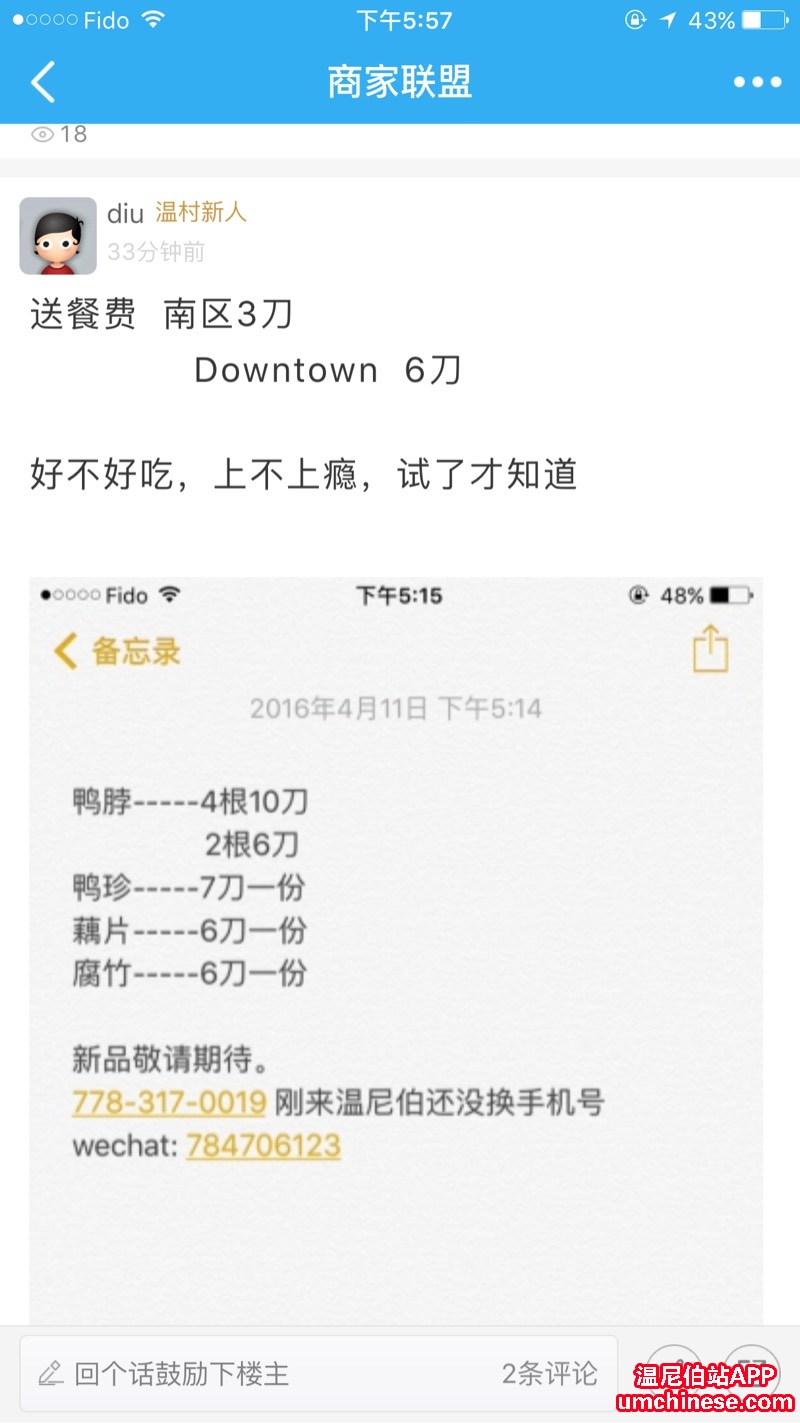Go back from the 商家联盟 post
800x1423 pixels.
[43, 82]
